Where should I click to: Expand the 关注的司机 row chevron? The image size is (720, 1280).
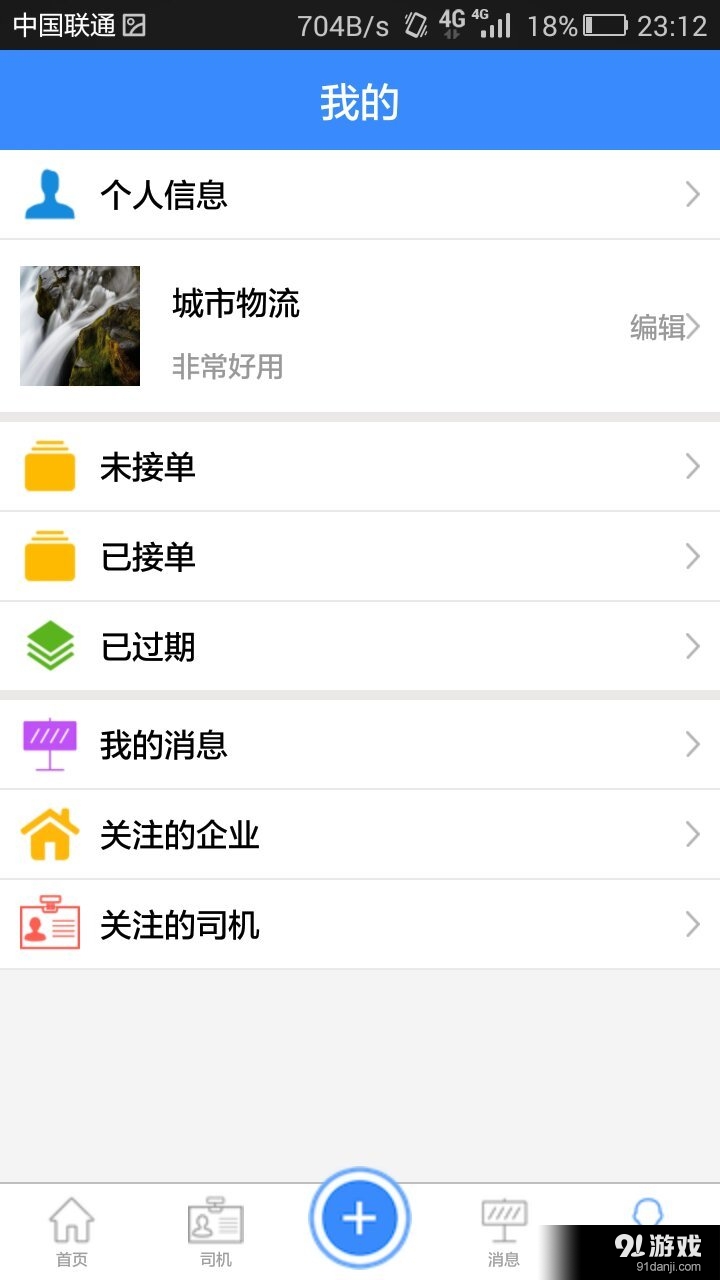pyautogui.click(x=693, y=924)
